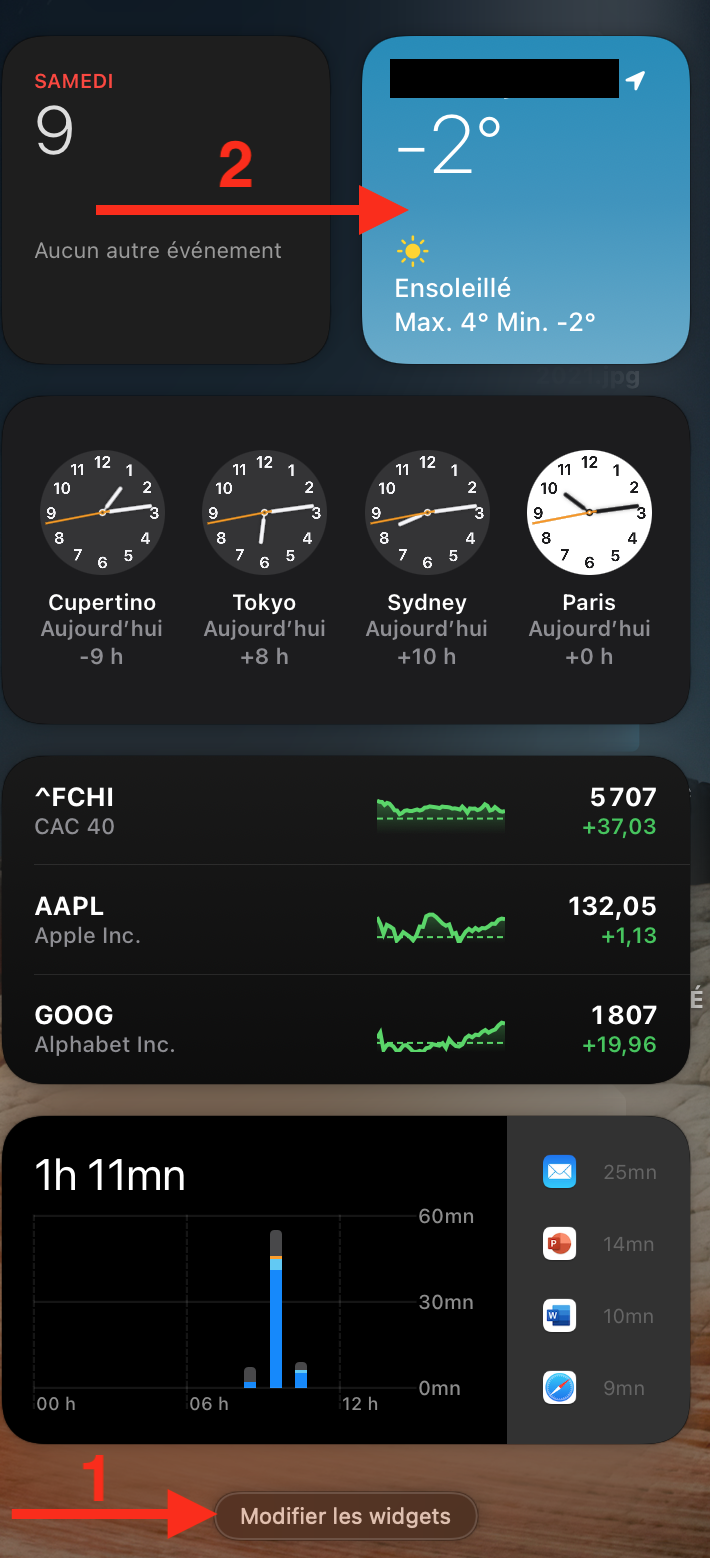The image size is (710, 1558).
Task: Open the Samedi 9 calendar widget
Action: [166, 198]
